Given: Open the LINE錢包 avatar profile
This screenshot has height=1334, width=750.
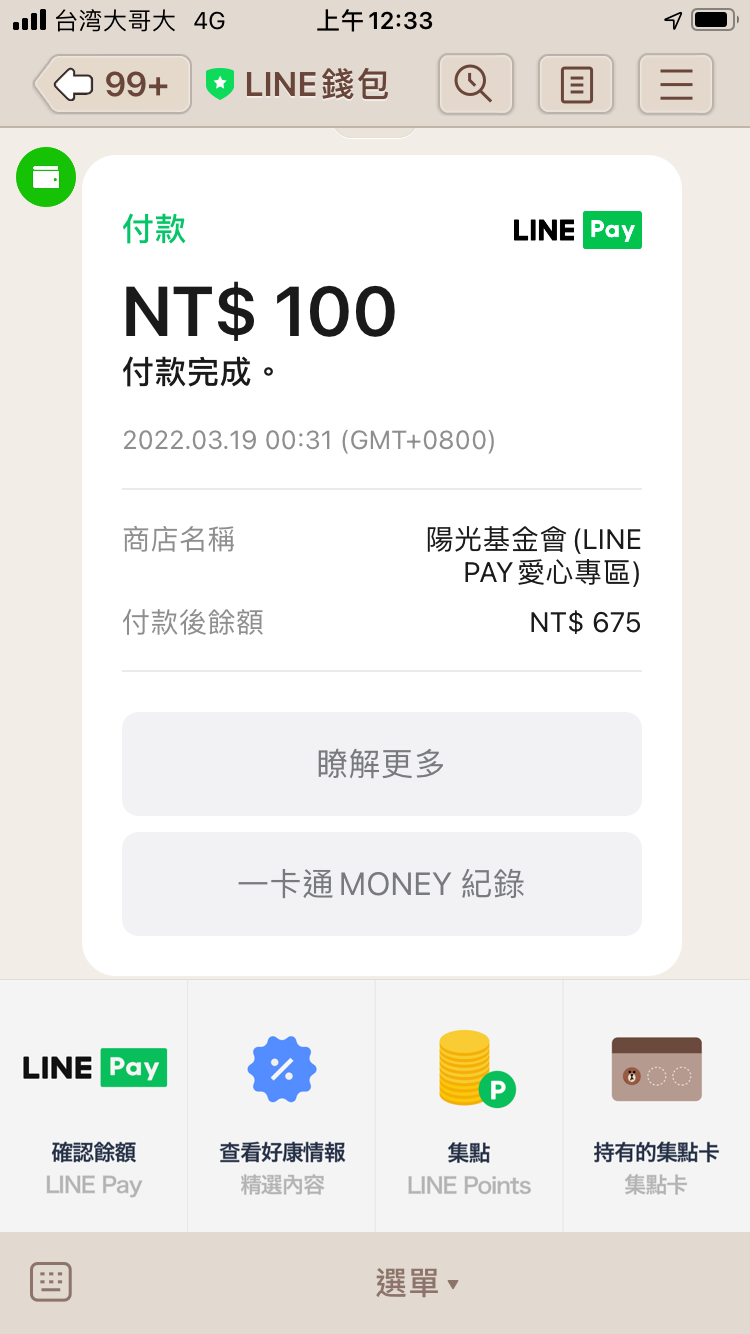Looking at the screenshot, I should click(x=46, y=177).
